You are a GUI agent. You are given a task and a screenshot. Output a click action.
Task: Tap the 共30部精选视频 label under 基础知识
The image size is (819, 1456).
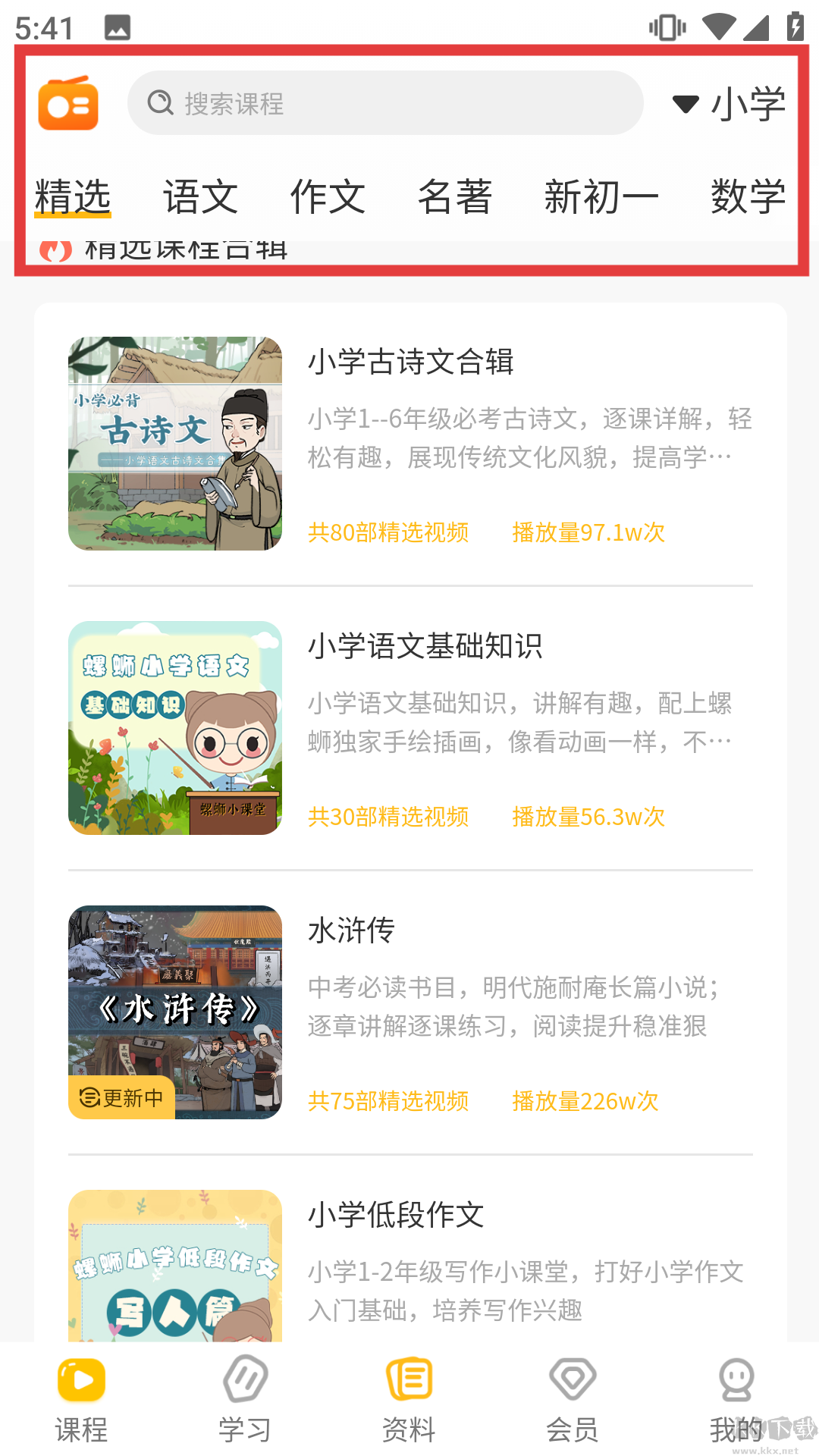point(389,817)
